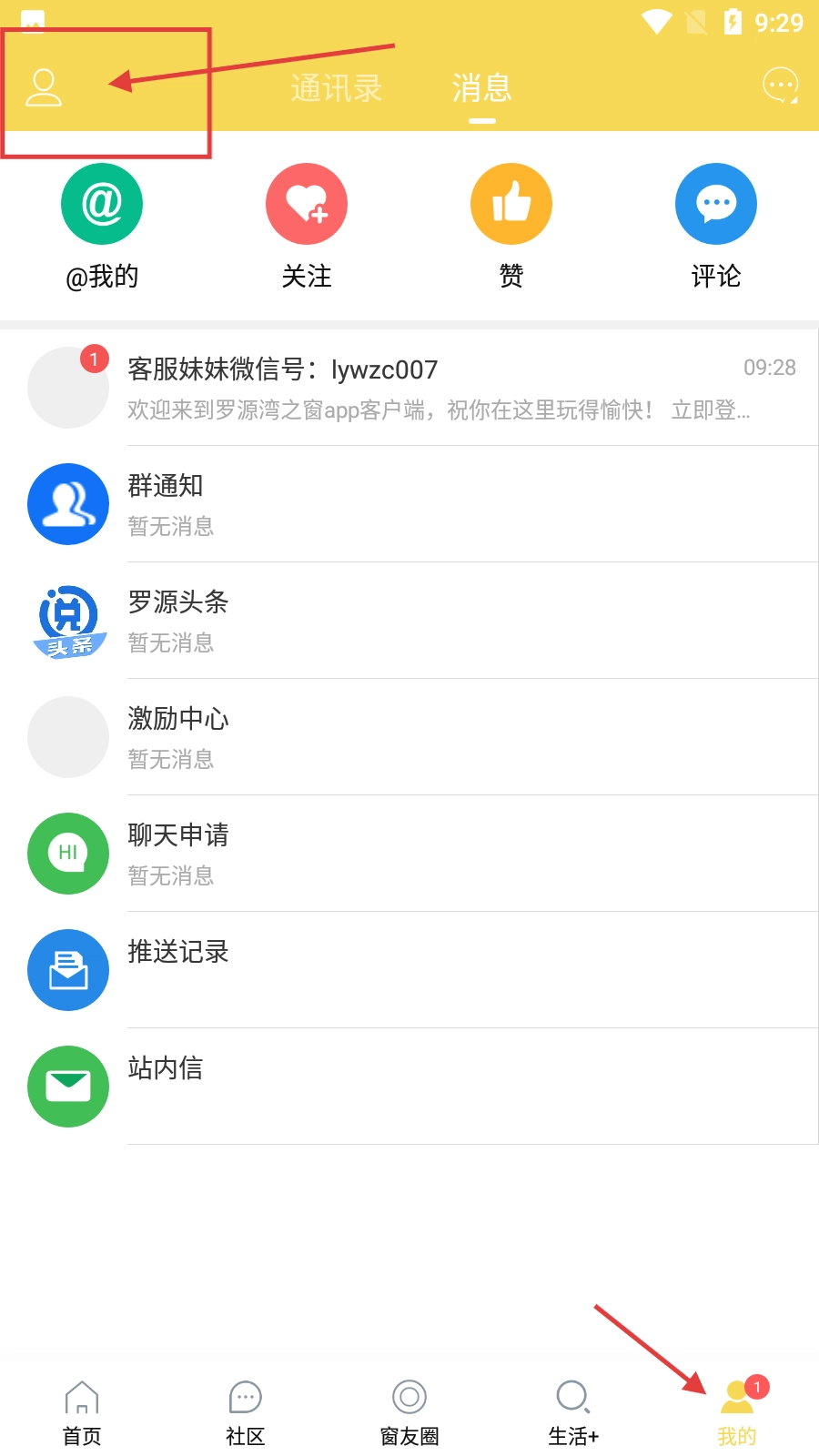Select 我的 in bottom navigation
This screenshot has width=819, height=1456.
pyautogui.click(x=737, y=1412)
